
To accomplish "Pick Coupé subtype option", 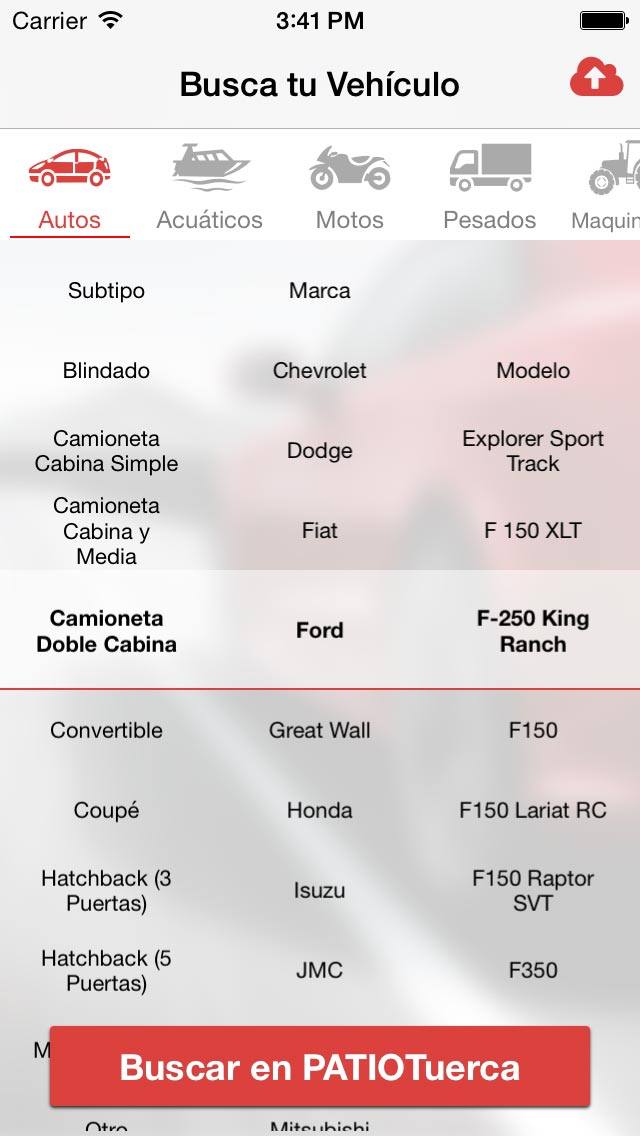I will pyautogui.click(x=106, y=810).
